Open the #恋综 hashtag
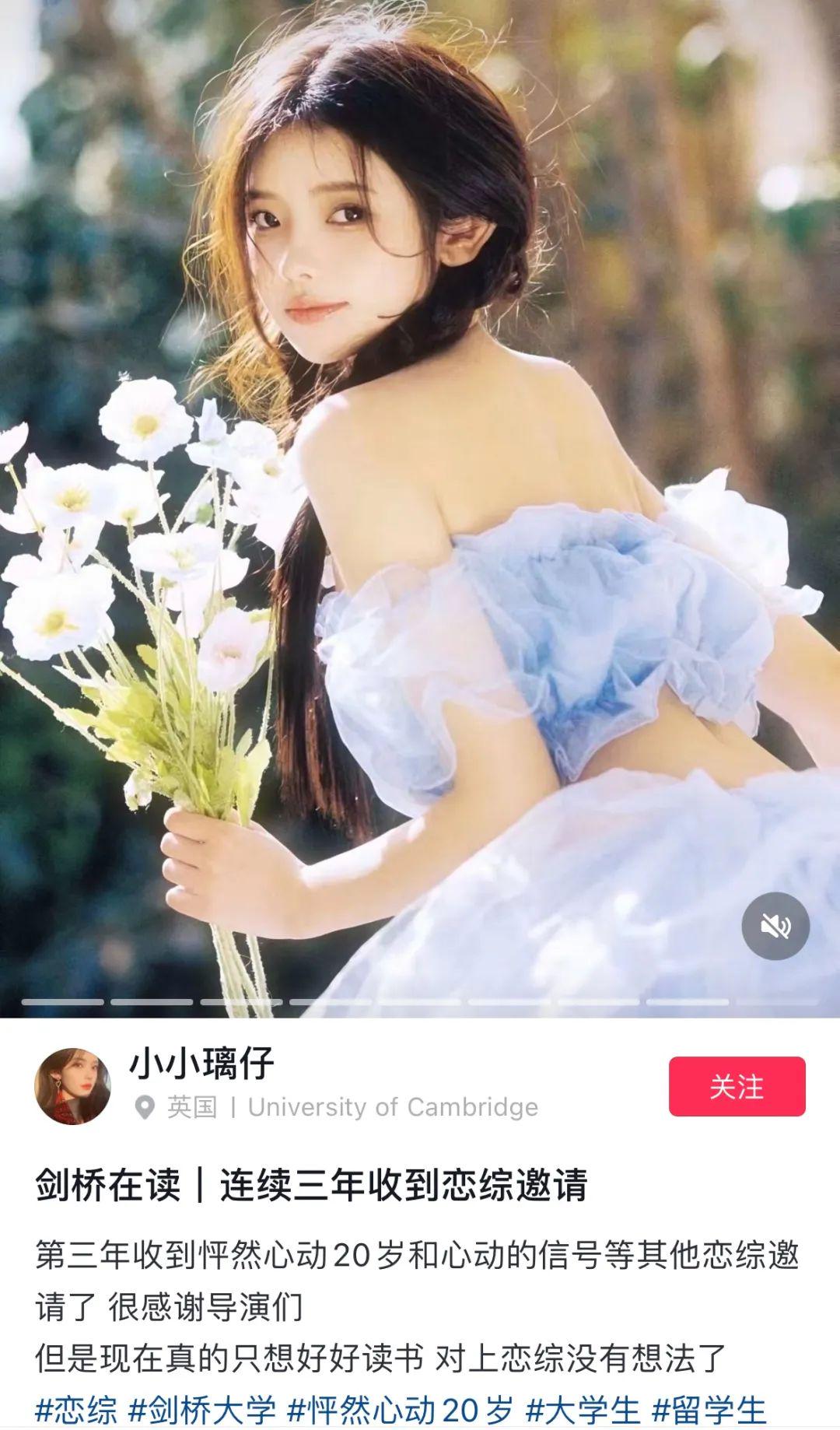This screenshot has height=1430, width=840. (76, 1410)
